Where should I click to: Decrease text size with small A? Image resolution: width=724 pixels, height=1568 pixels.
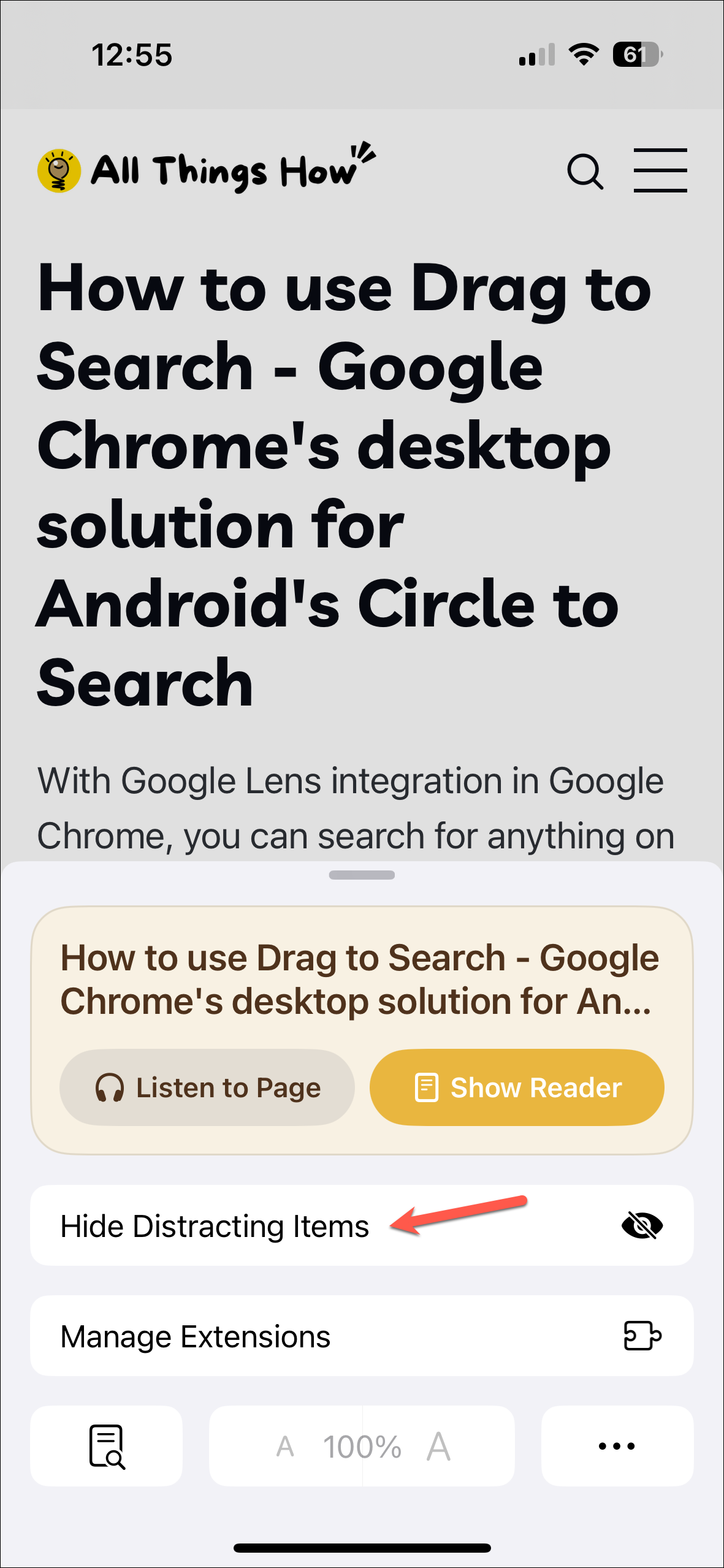[285, 1446]
